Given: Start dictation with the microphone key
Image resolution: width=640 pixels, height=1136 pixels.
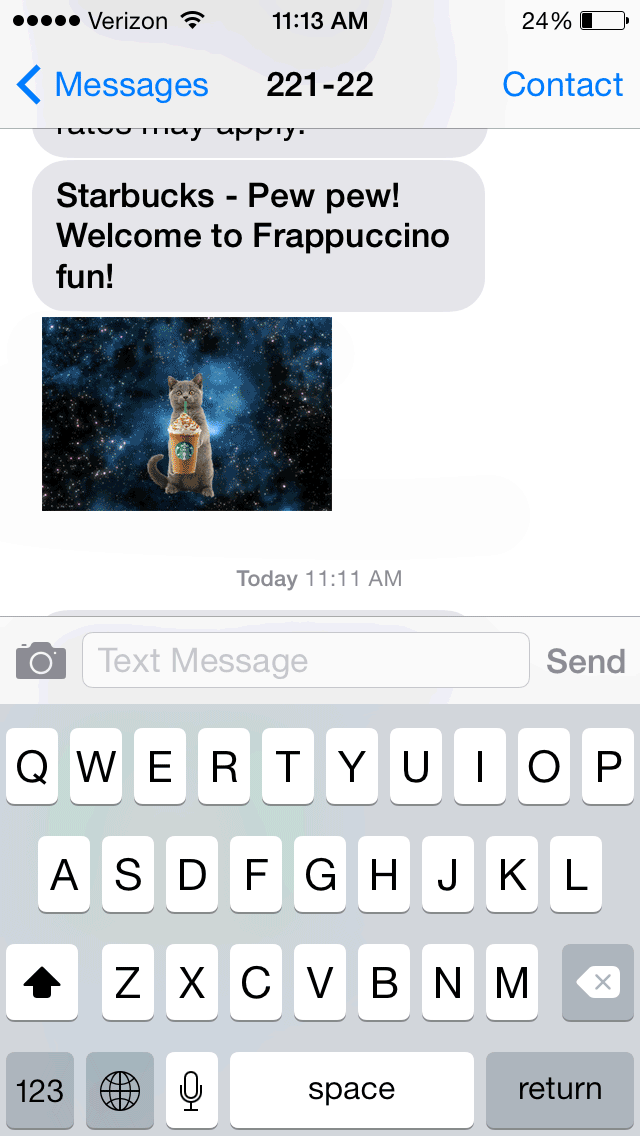Looking at the screenshot, I should click(x=192, y=1089).
